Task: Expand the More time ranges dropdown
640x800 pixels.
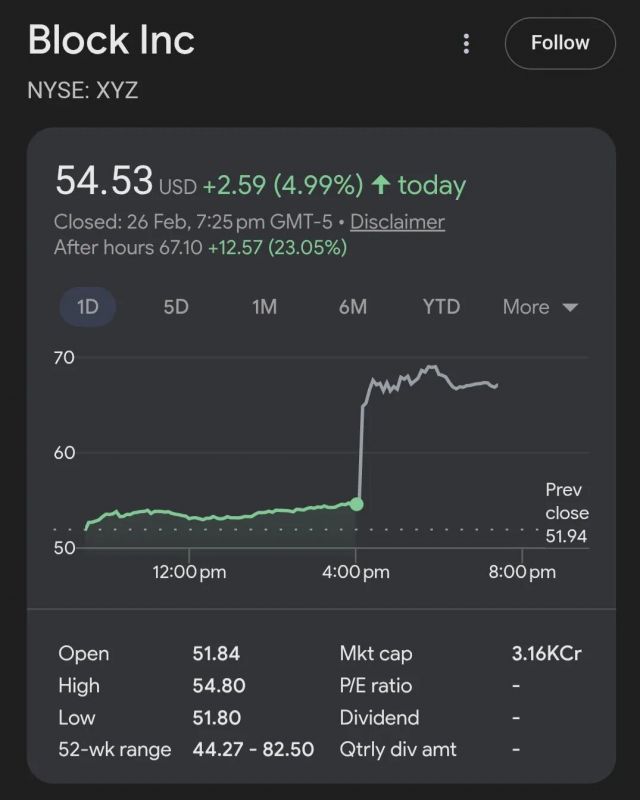Action: [540, 307]
